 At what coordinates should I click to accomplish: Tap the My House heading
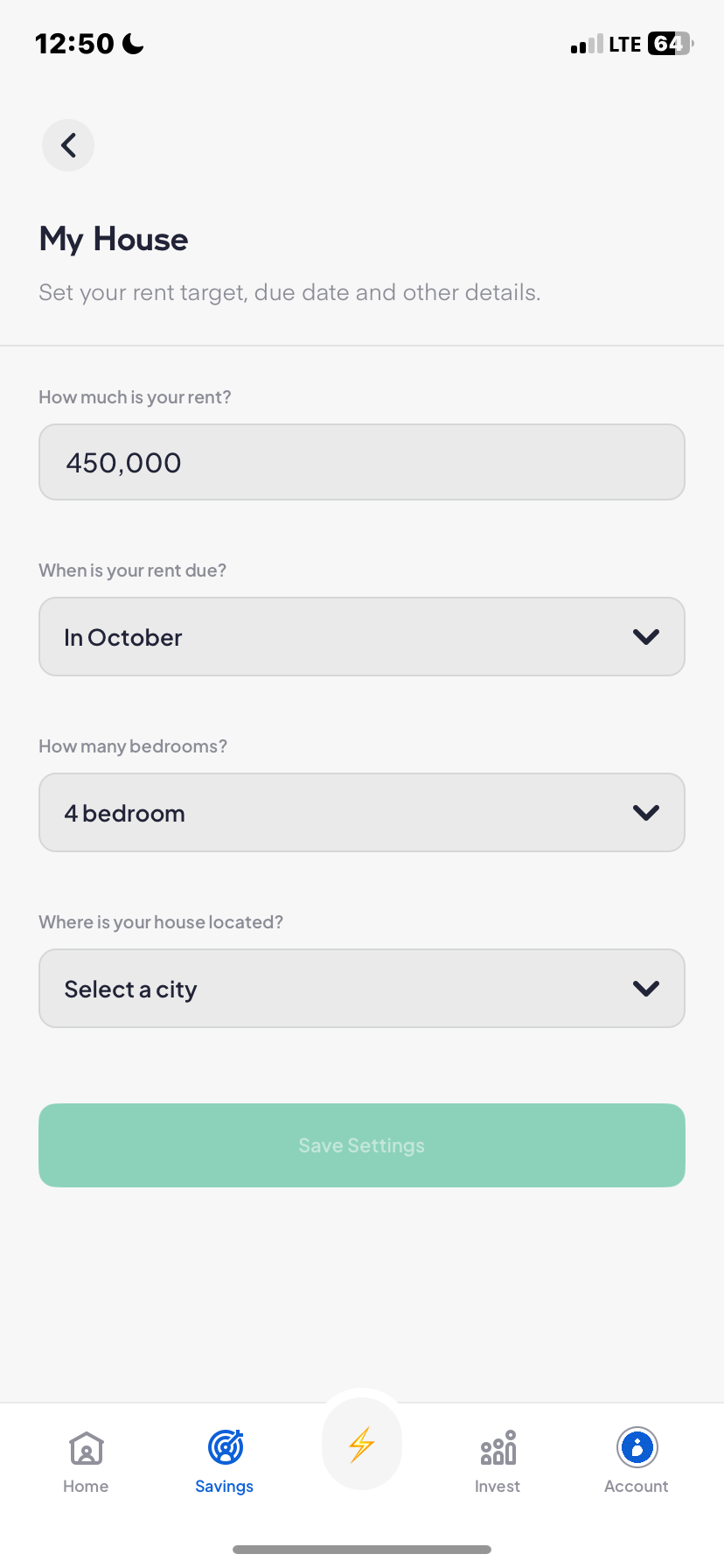click(x=113, y=238)
